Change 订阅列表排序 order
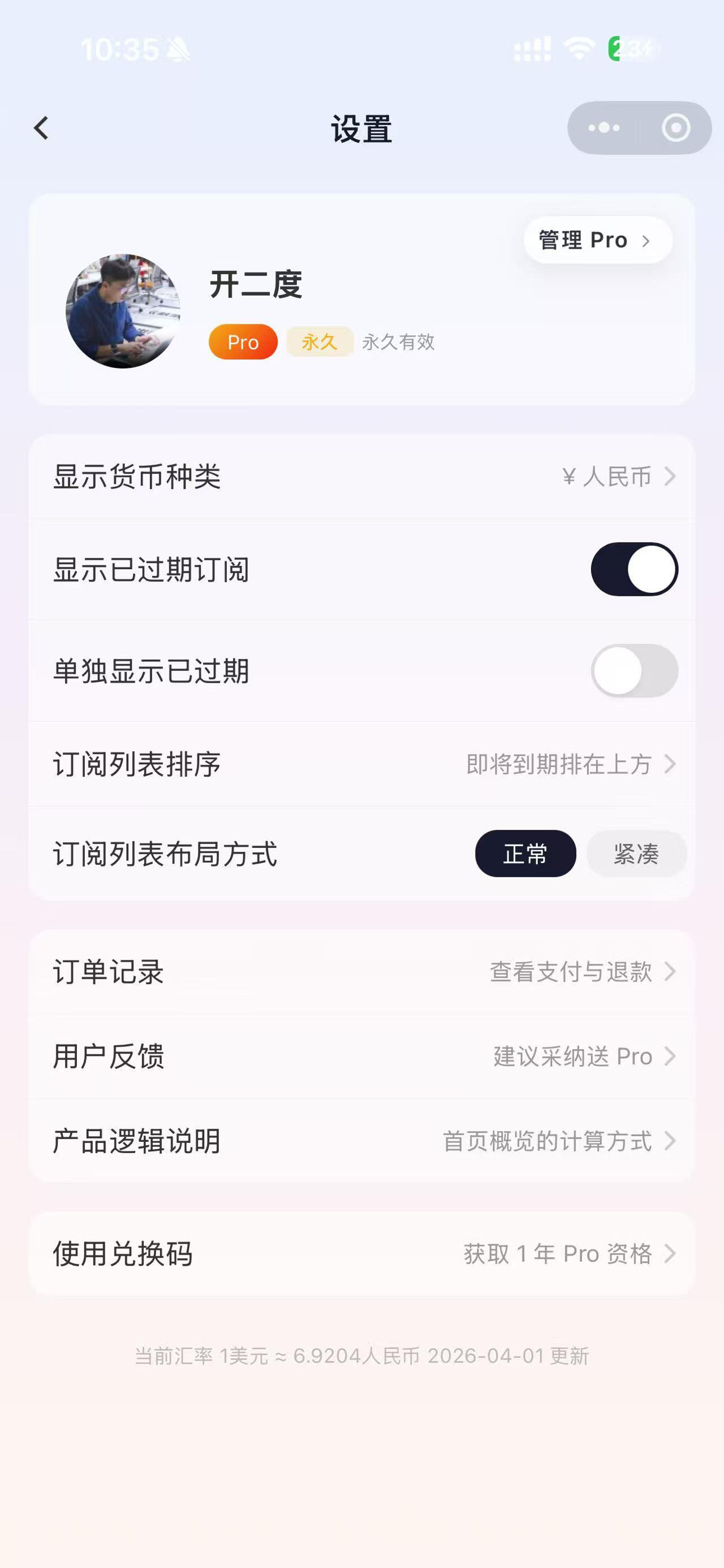The image size is (724, 1568). pos(361,765)
